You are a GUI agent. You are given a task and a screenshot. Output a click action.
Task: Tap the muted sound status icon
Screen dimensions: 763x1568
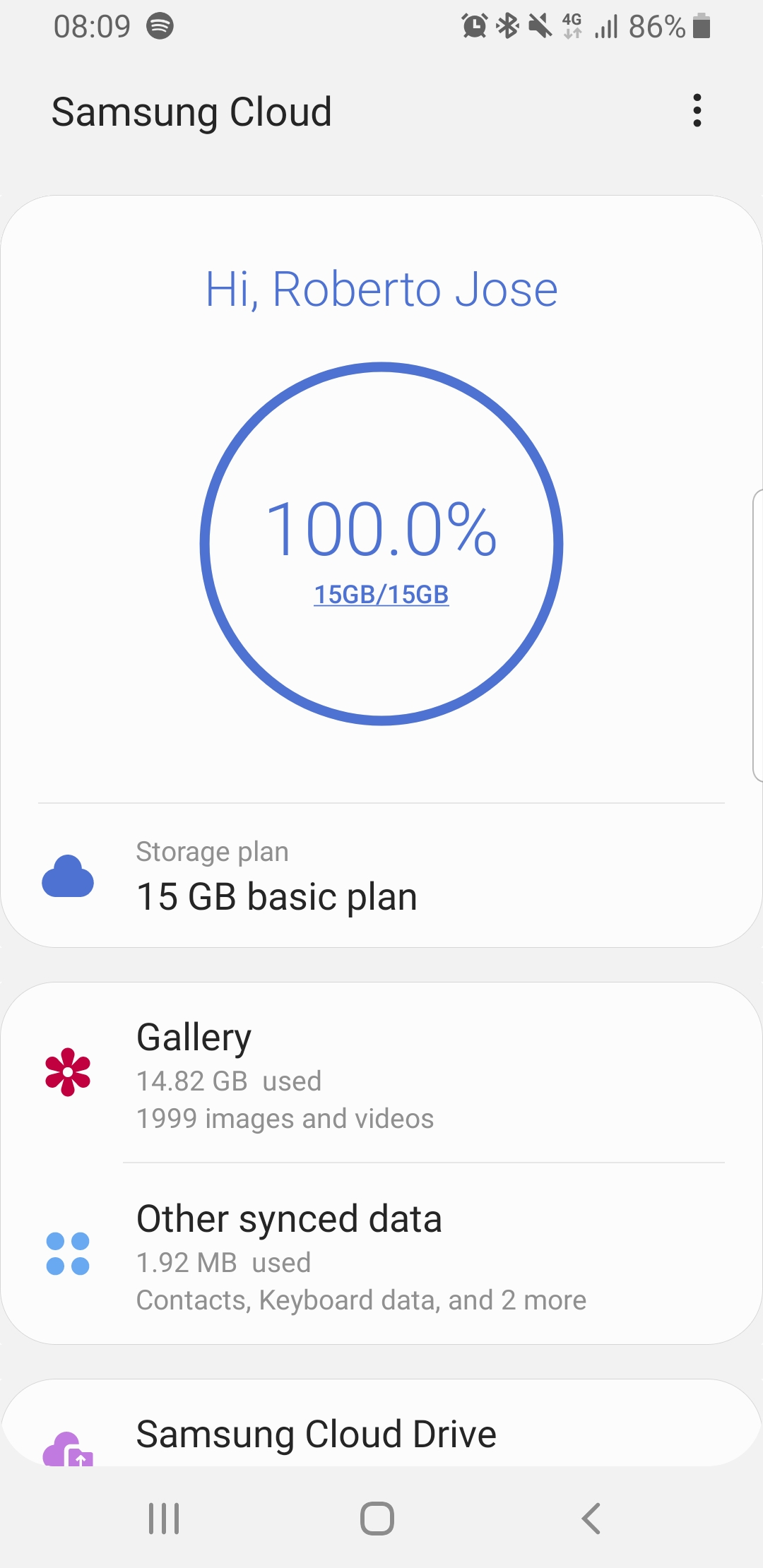tap(539, 25)
